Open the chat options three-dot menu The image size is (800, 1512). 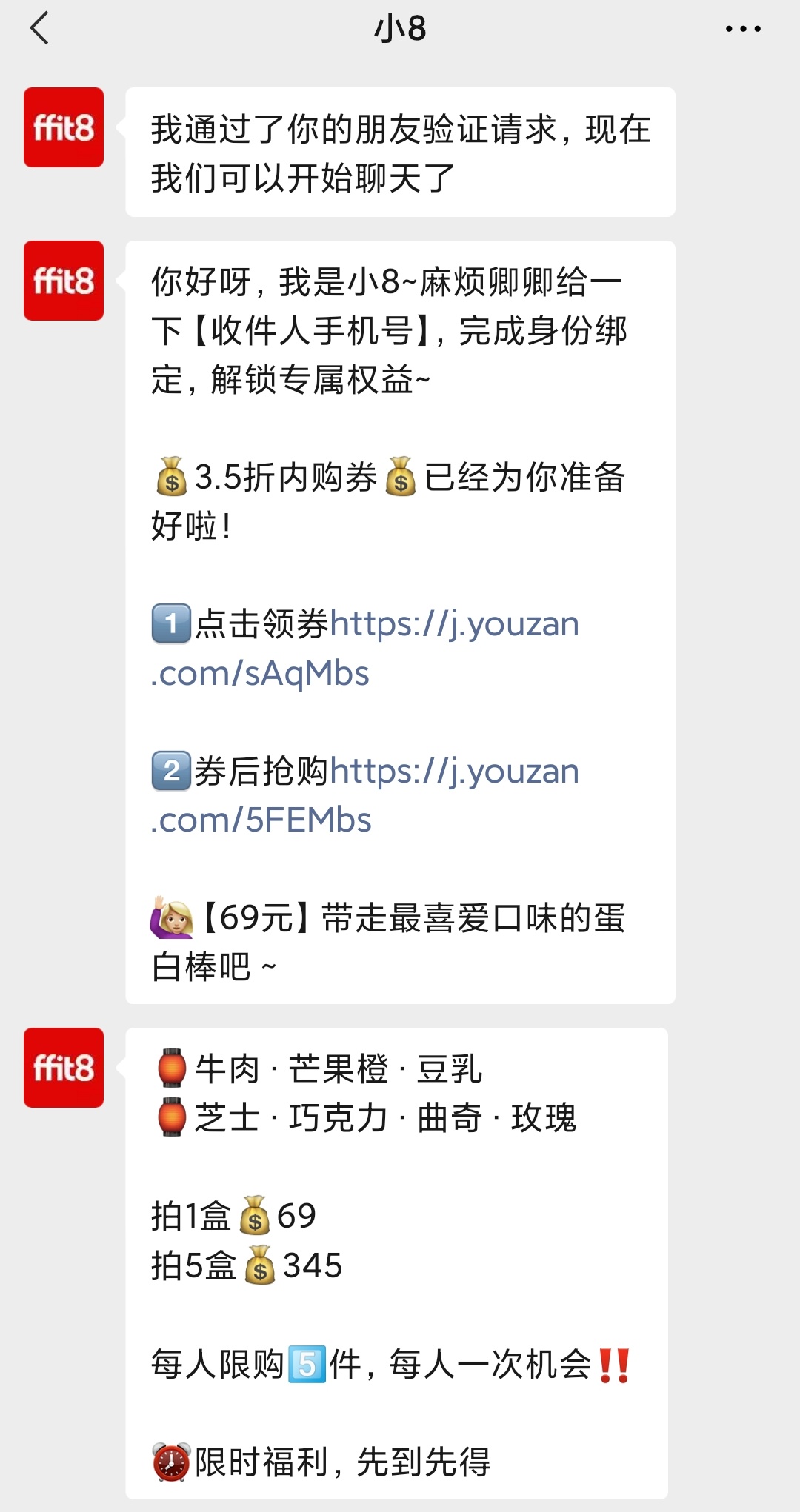pos(742,29)
